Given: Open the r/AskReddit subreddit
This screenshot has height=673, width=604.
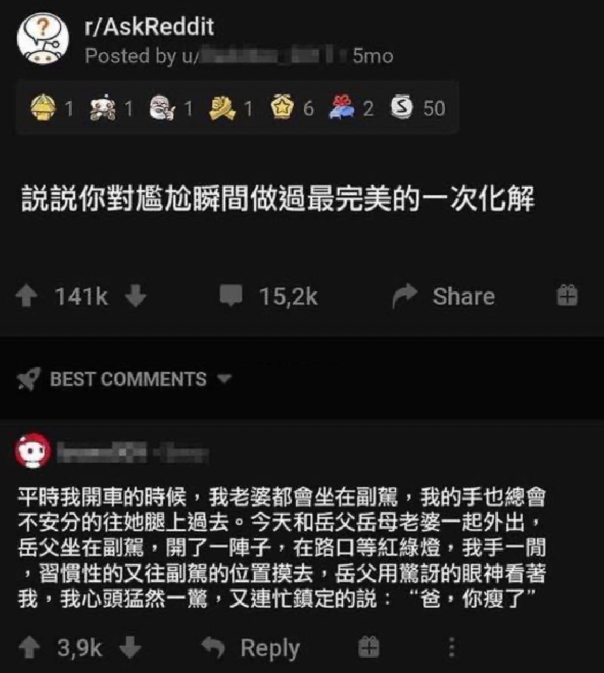Looking at the screenshot, I should coord(149,27).
